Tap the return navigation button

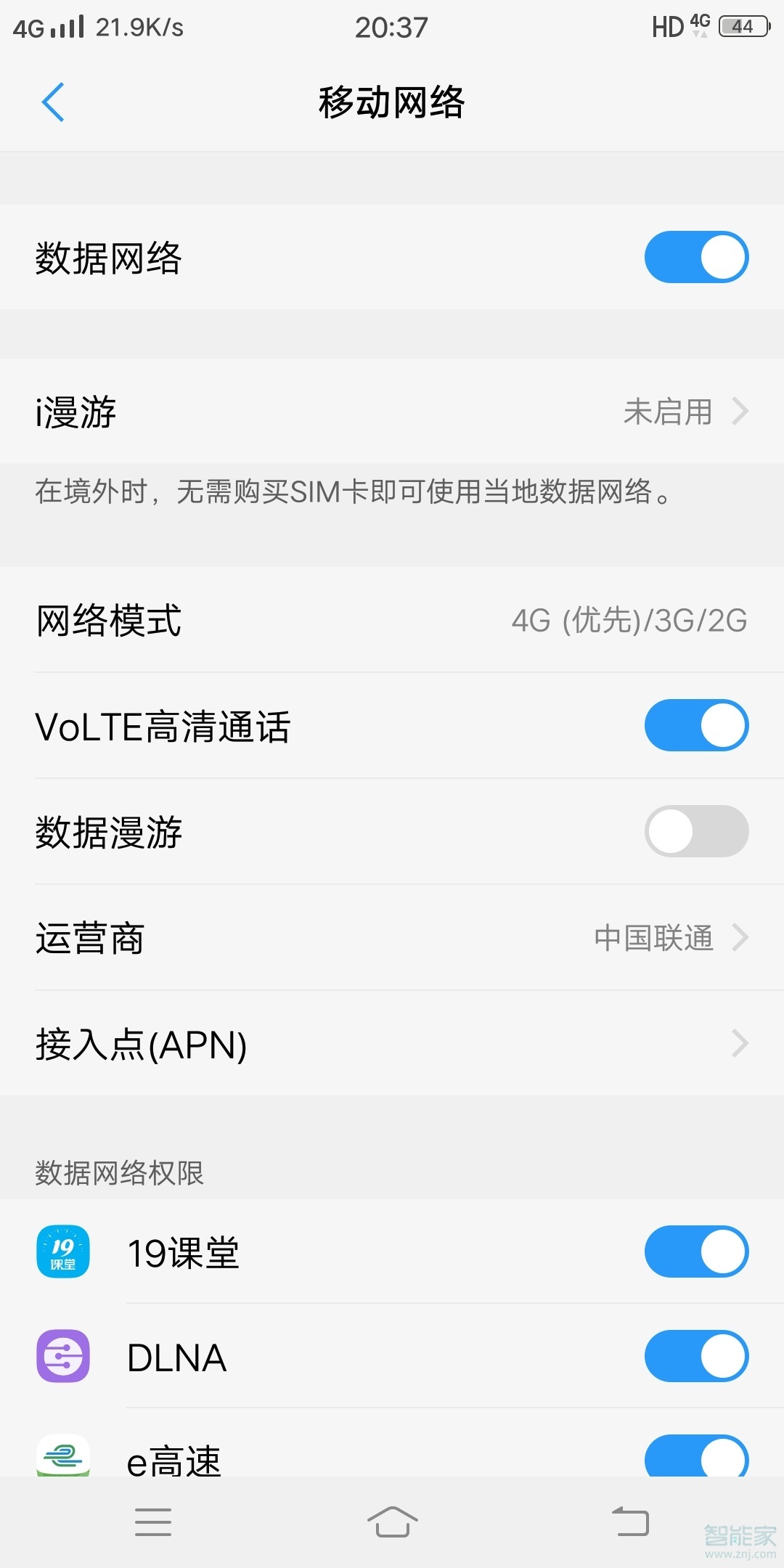click(x=631, y=1524)
